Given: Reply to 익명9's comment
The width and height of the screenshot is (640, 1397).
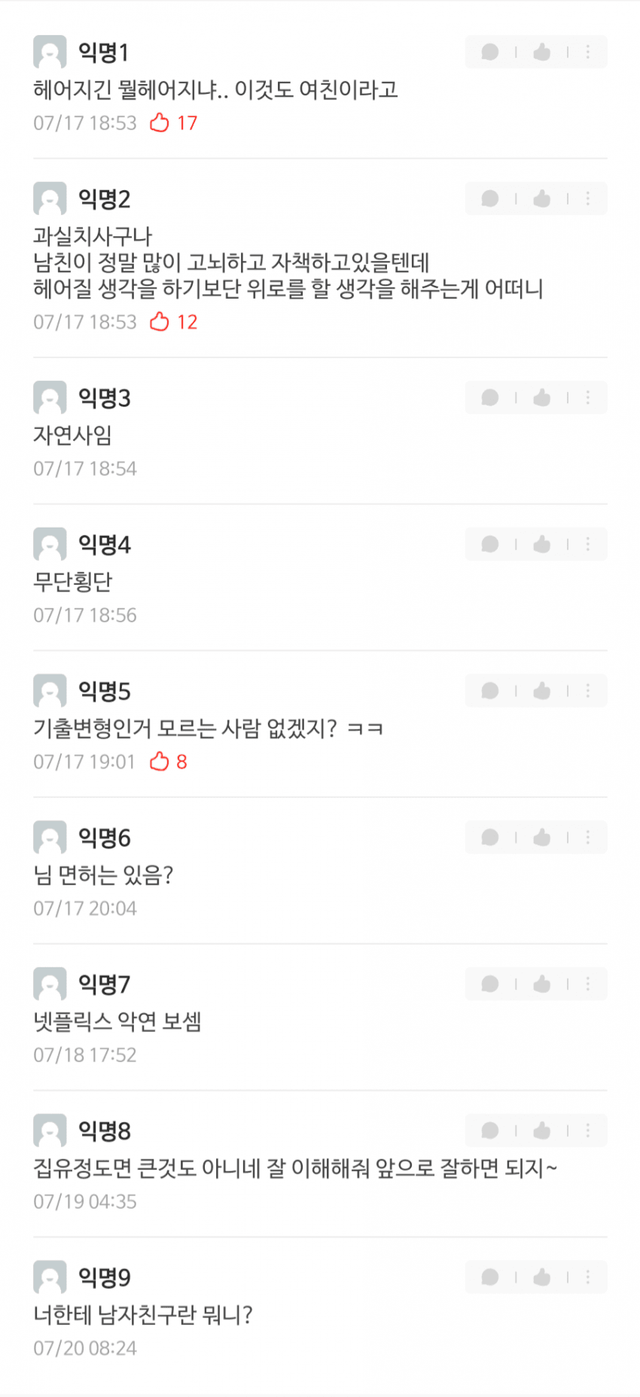Looking at the screenshot, I should coord(490,1277).
